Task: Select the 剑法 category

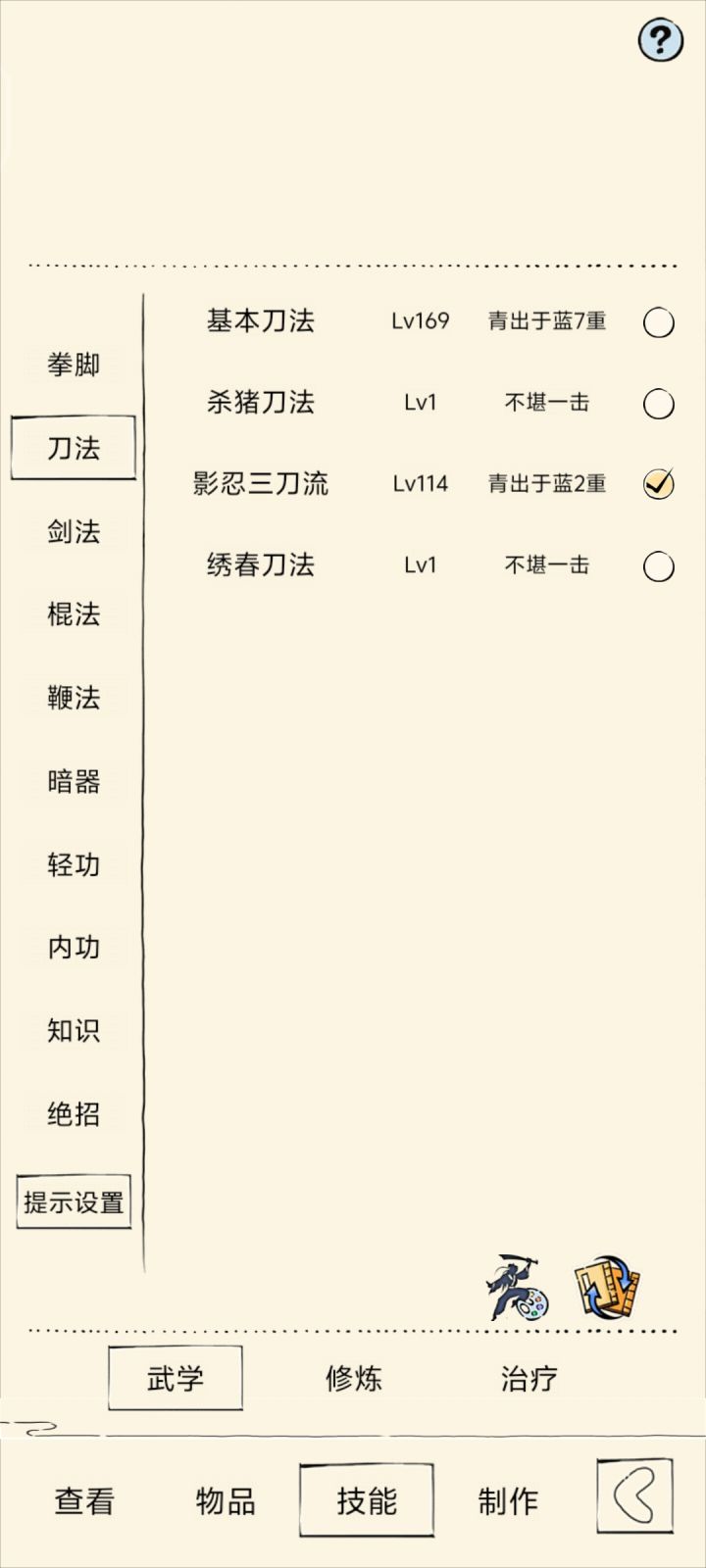Action: (x=73, y=531)
